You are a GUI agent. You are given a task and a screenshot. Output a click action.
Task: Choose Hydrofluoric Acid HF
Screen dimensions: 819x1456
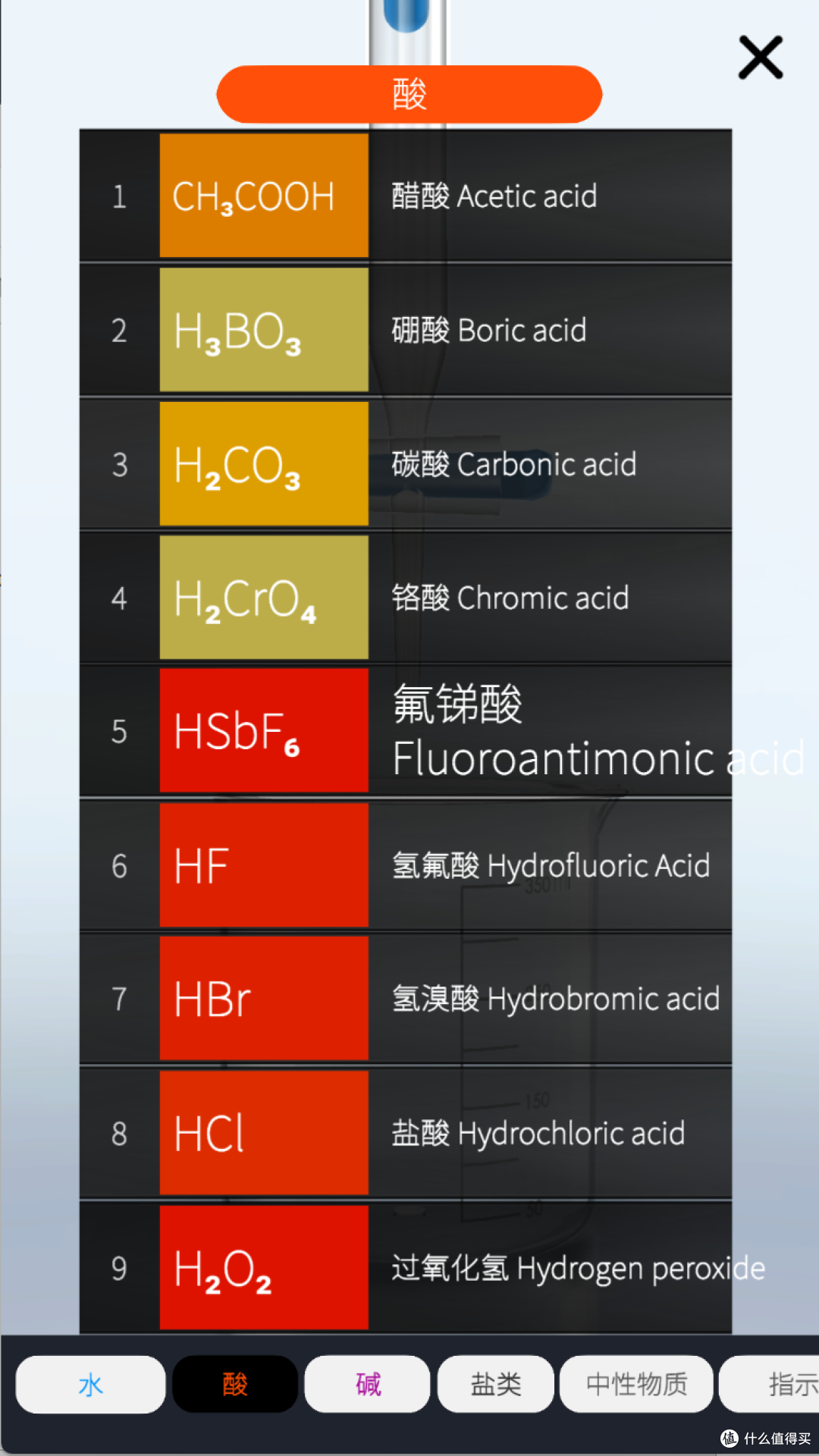[x=406, y=865]
